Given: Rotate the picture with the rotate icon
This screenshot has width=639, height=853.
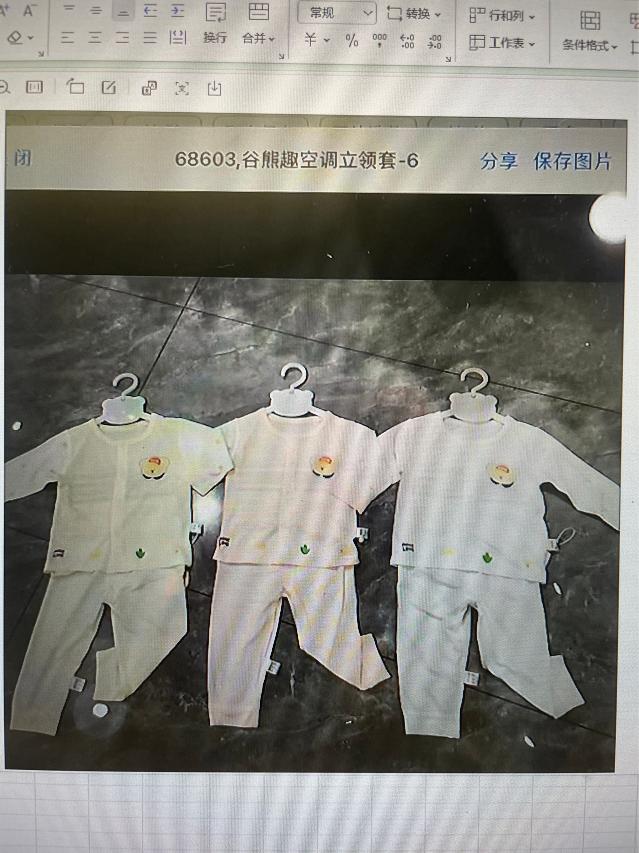Looking at the screenshot, I should pos(76,88).
